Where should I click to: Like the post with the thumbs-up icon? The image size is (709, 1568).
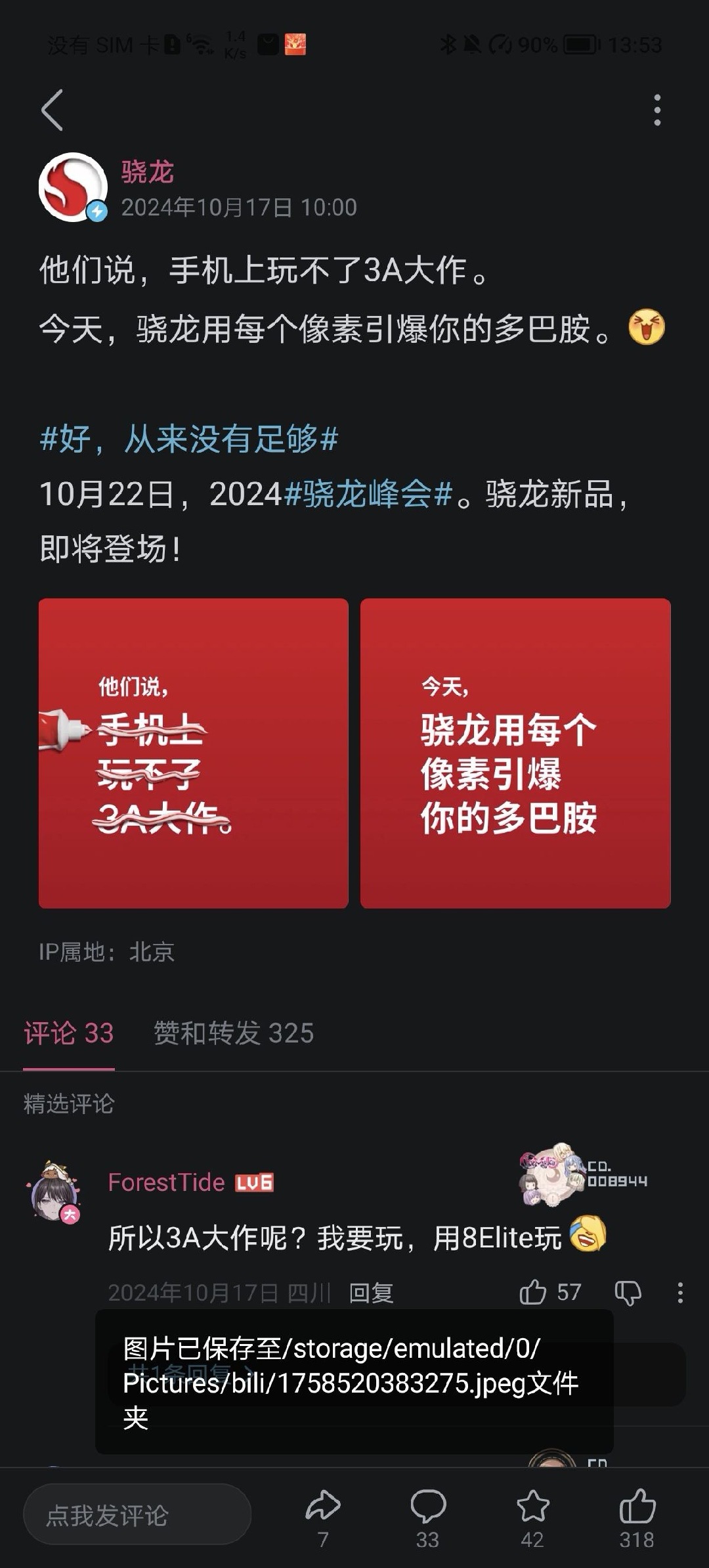637,1507
